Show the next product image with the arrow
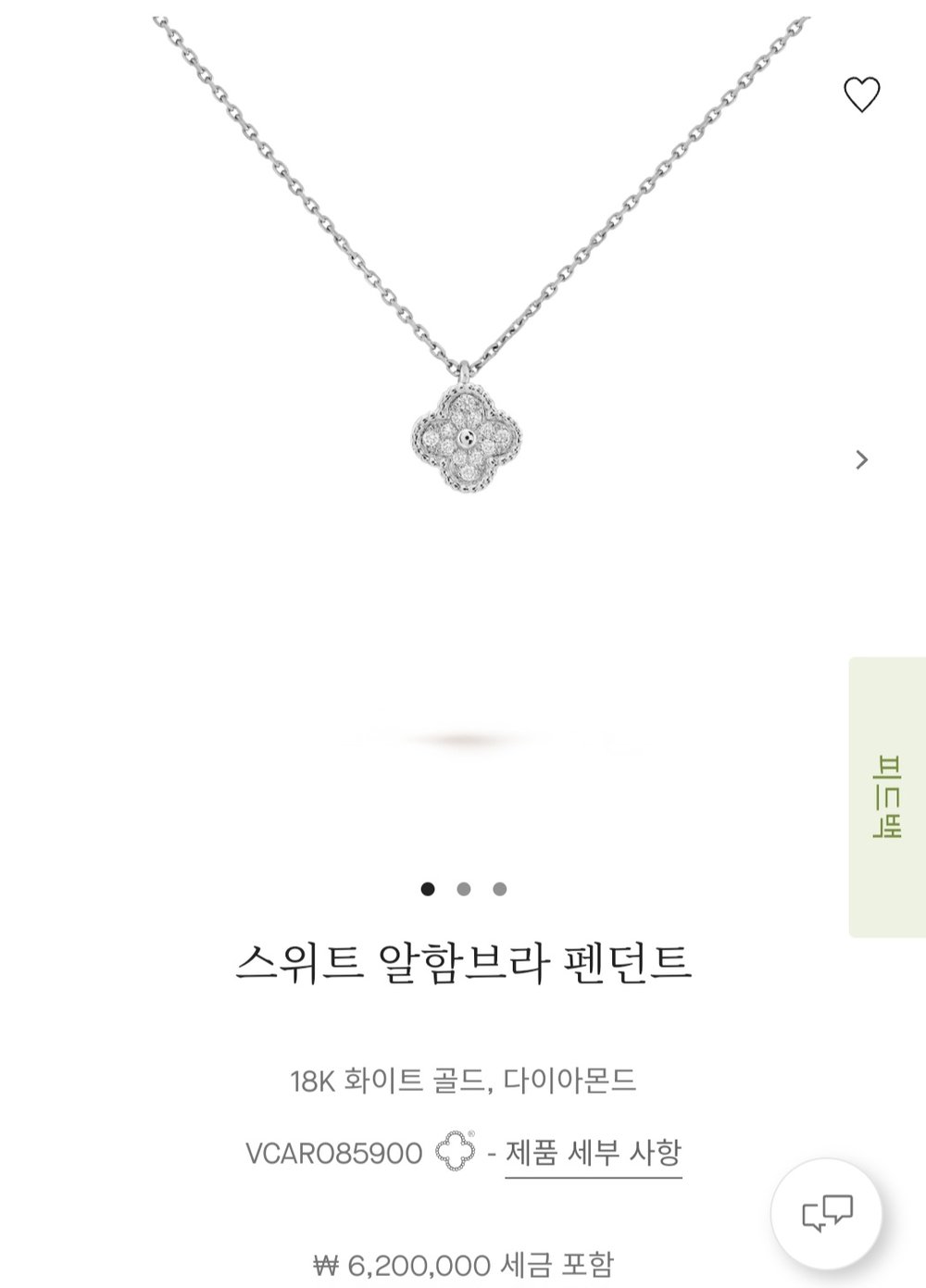 click(x=862, y=459)
